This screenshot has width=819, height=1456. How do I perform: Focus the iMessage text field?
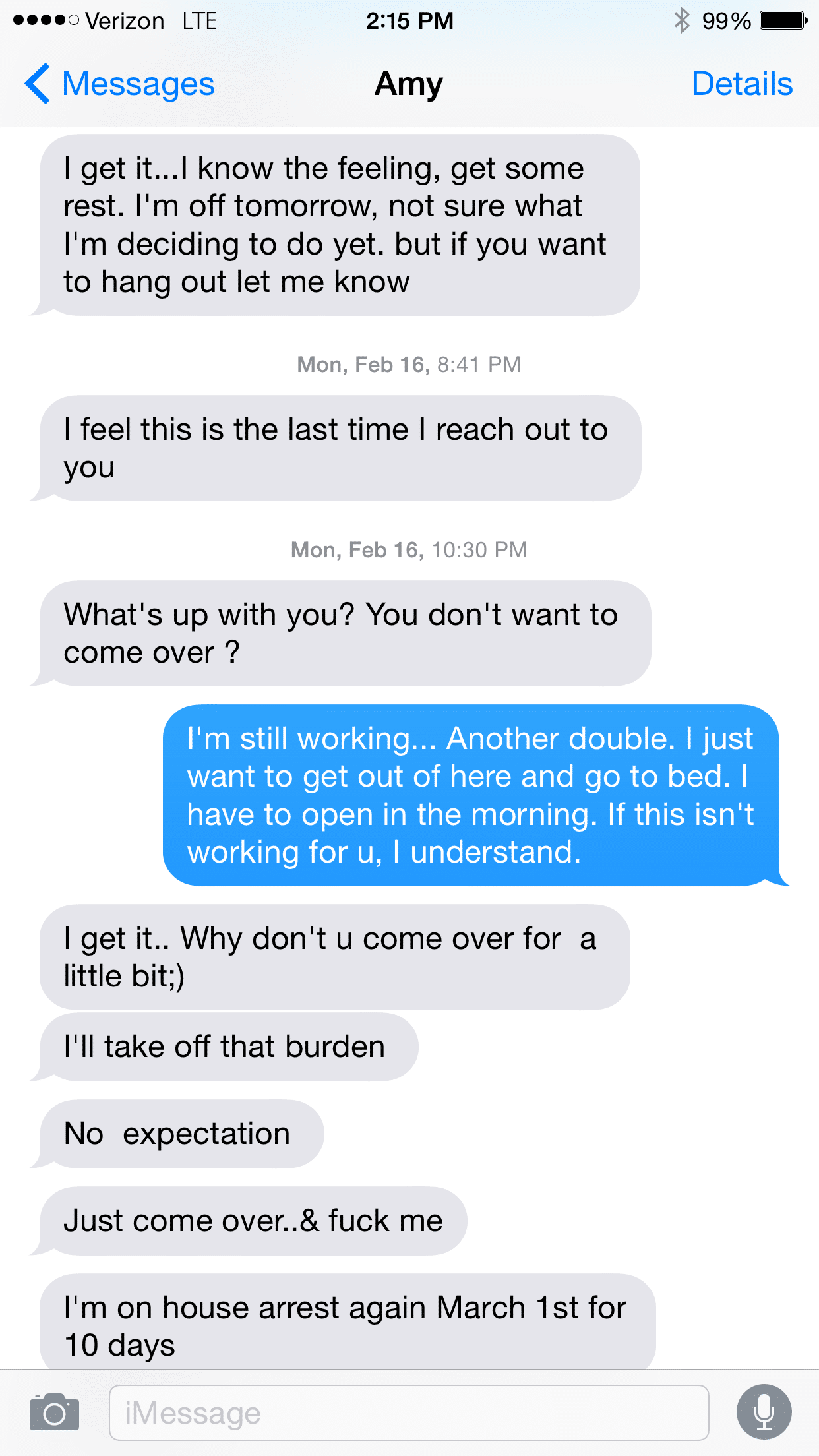click(x=409, y=1412)
